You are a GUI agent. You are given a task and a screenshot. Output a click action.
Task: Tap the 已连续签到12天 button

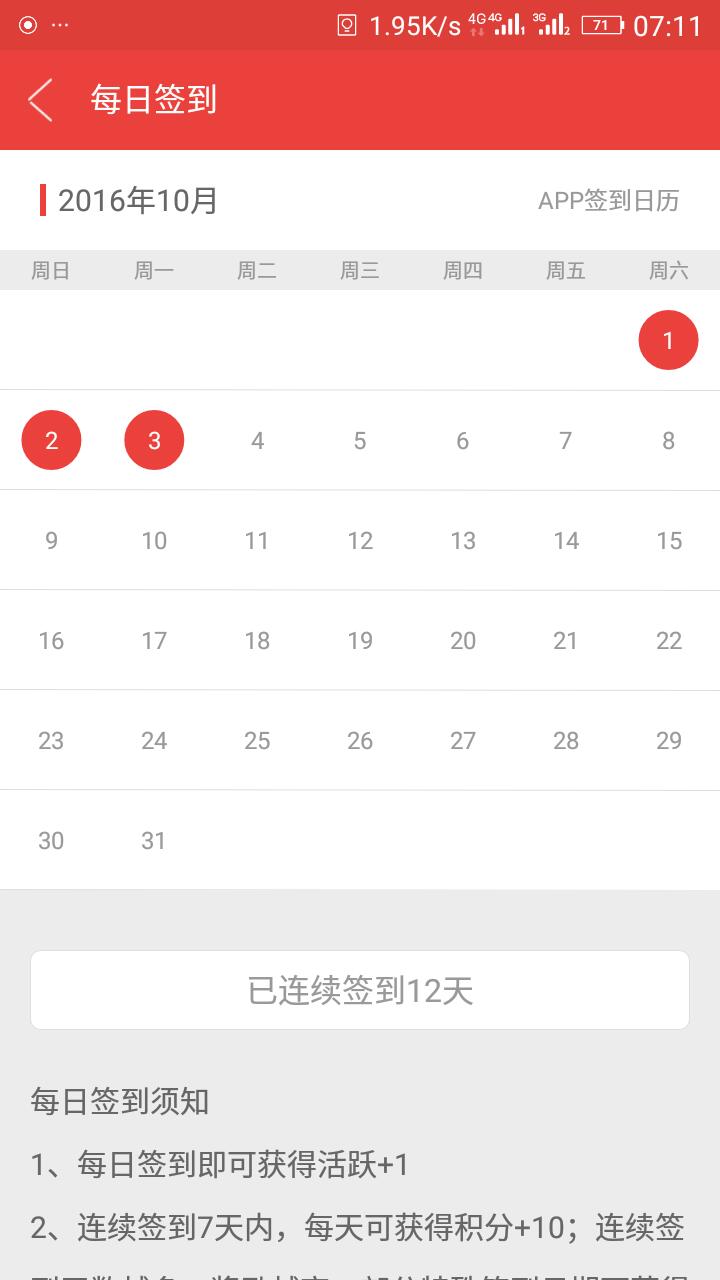[x=360, y=990]
